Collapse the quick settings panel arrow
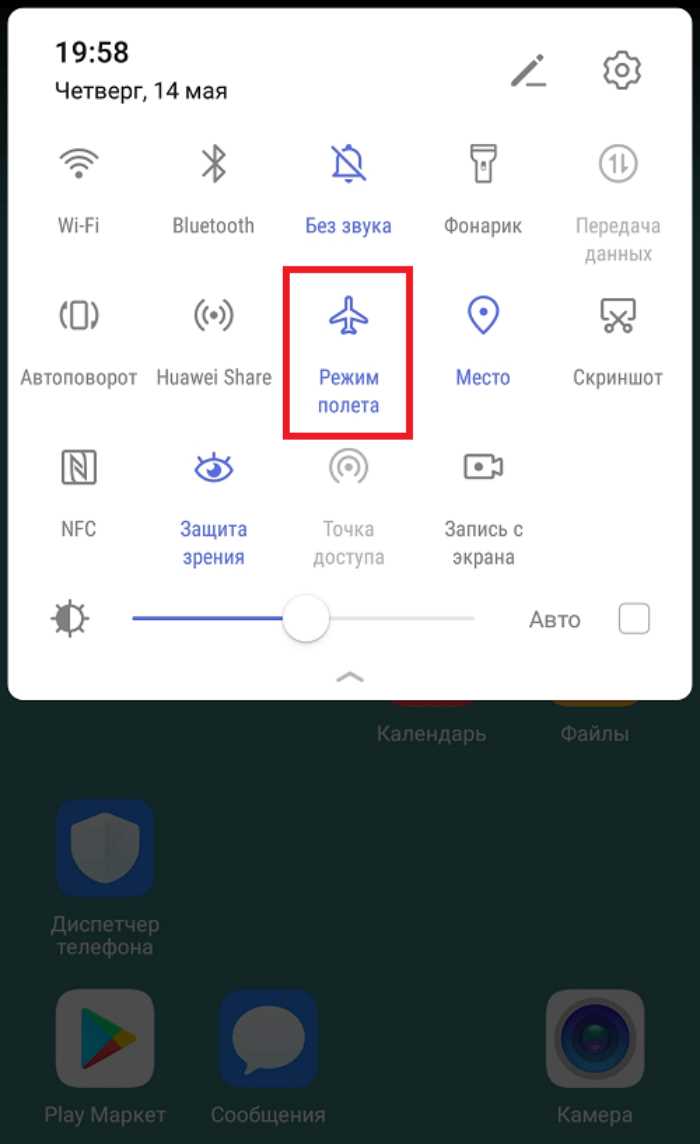The width and height of the screenshot is (700, 1144). click(x=350, y=677)
